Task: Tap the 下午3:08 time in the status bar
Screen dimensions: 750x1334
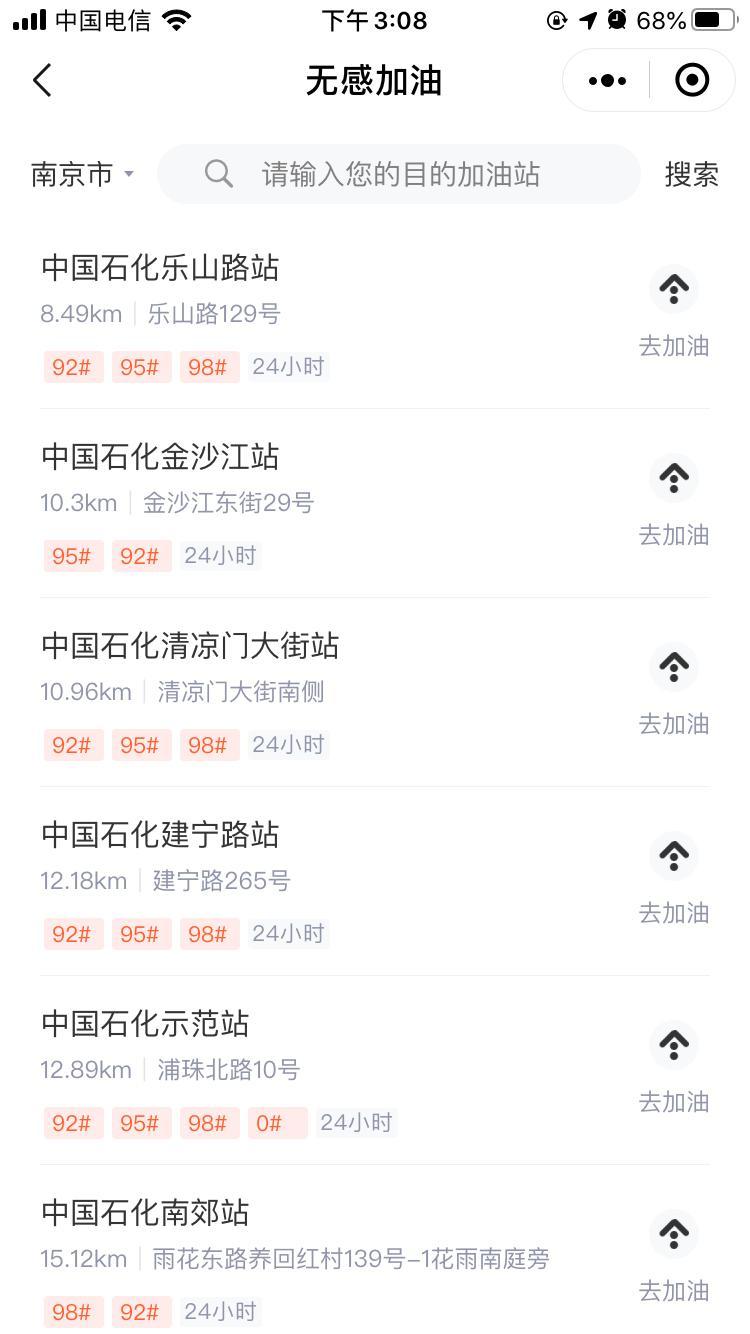Action: [x=375, y=20]
